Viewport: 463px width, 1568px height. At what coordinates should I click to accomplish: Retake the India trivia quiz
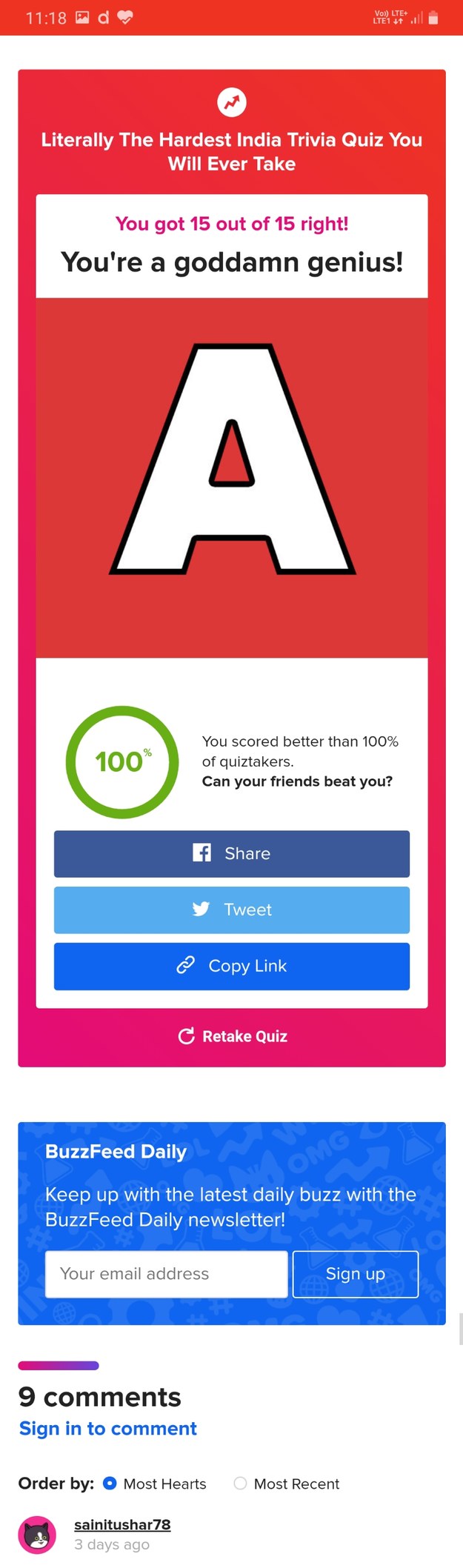[233, 1036]
